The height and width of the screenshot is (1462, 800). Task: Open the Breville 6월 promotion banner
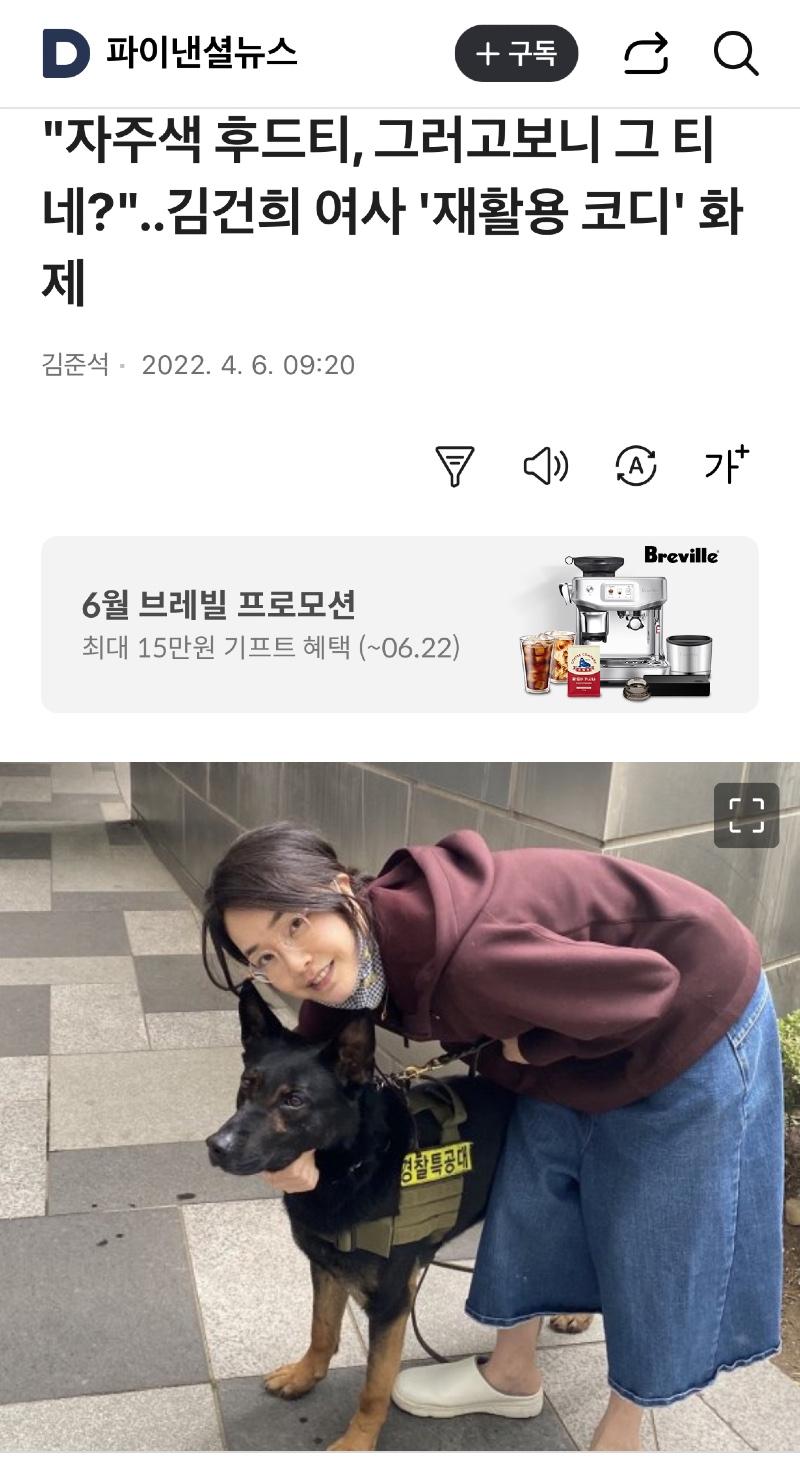(399, 625)
